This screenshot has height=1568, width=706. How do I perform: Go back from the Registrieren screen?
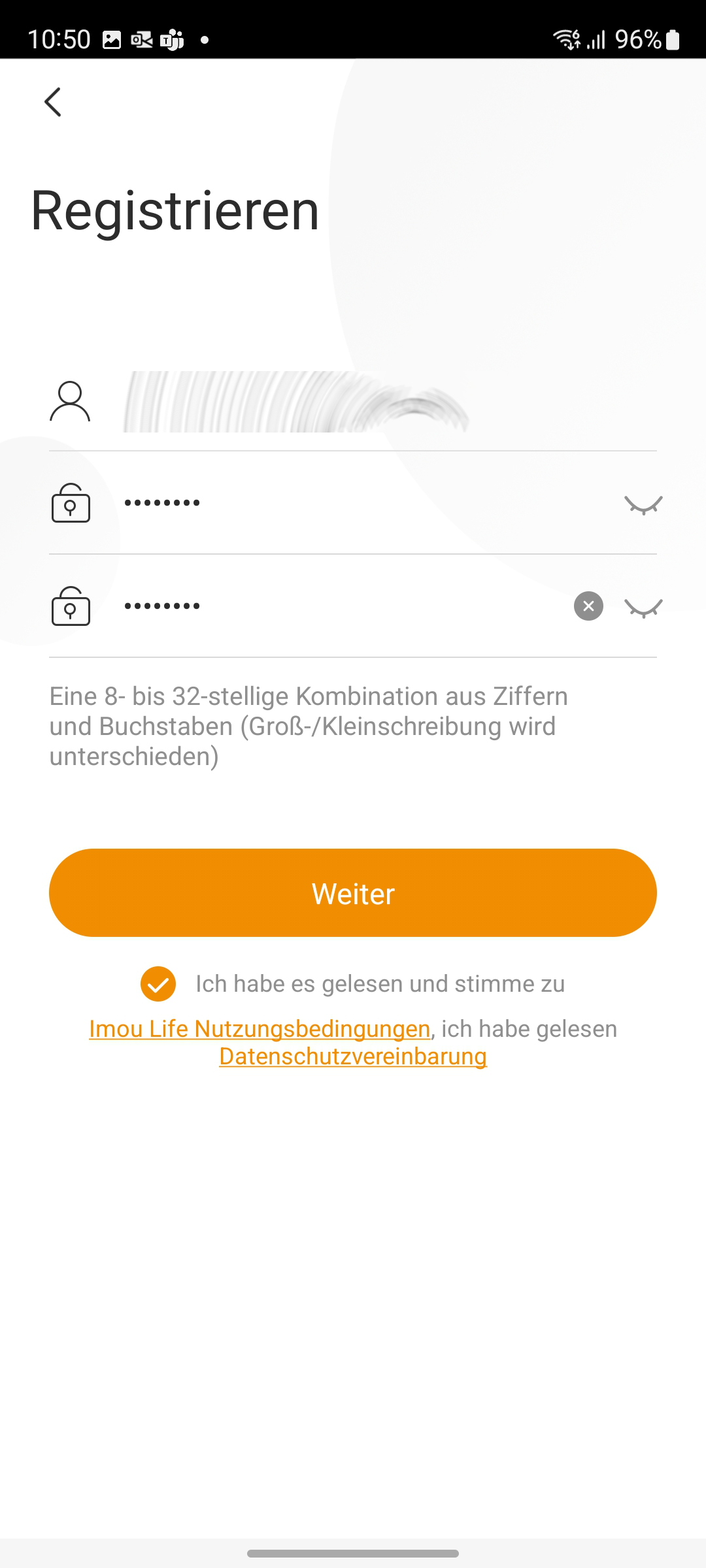[53, 102]
